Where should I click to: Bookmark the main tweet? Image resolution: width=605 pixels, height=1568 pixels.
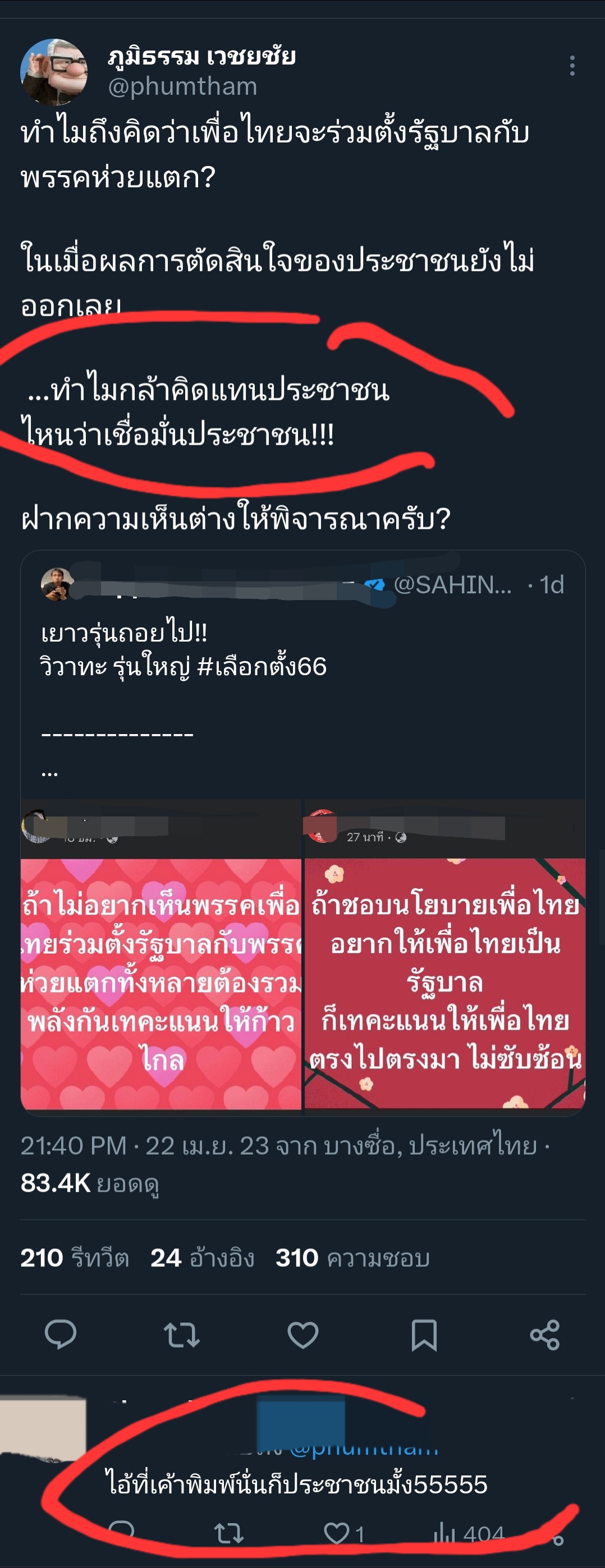coord(424,1334)
